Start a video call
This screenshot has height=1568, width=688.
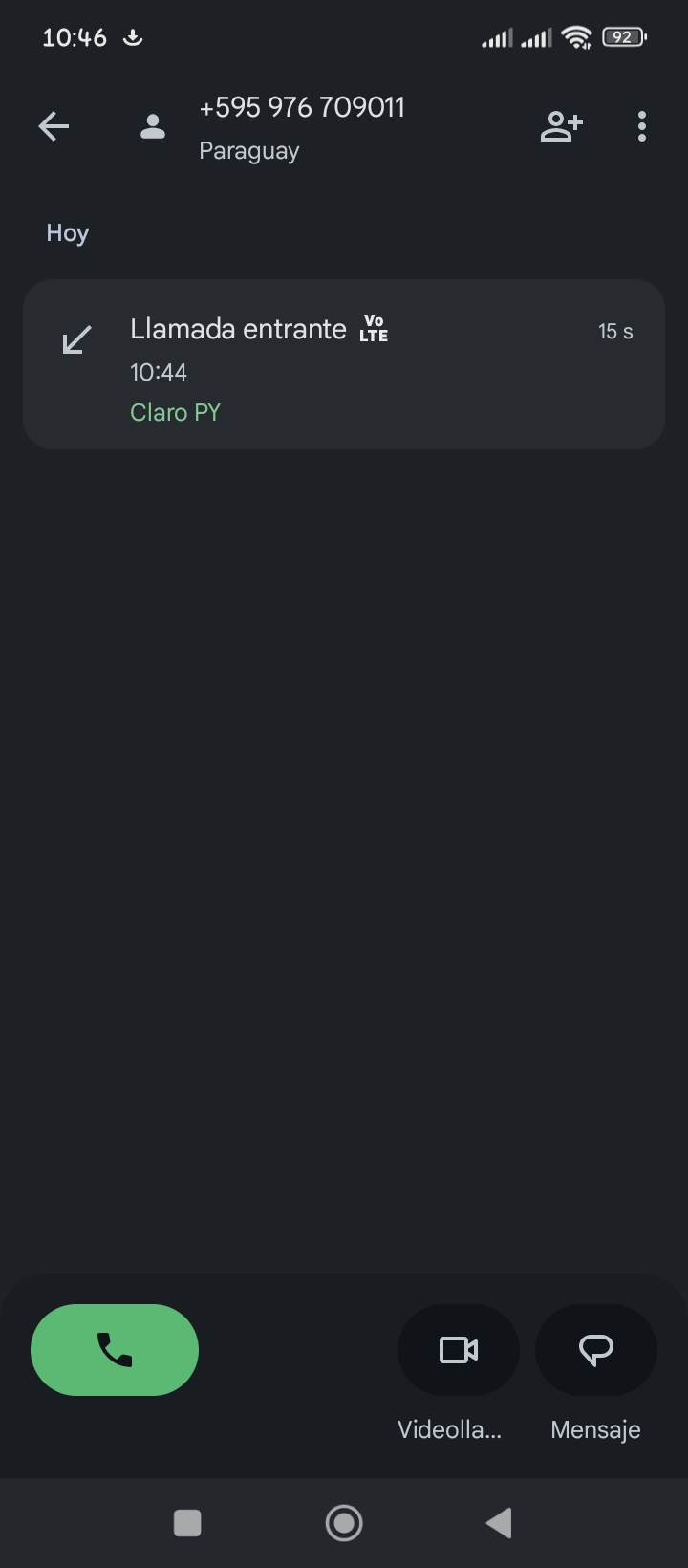[x=459, y=1349]
